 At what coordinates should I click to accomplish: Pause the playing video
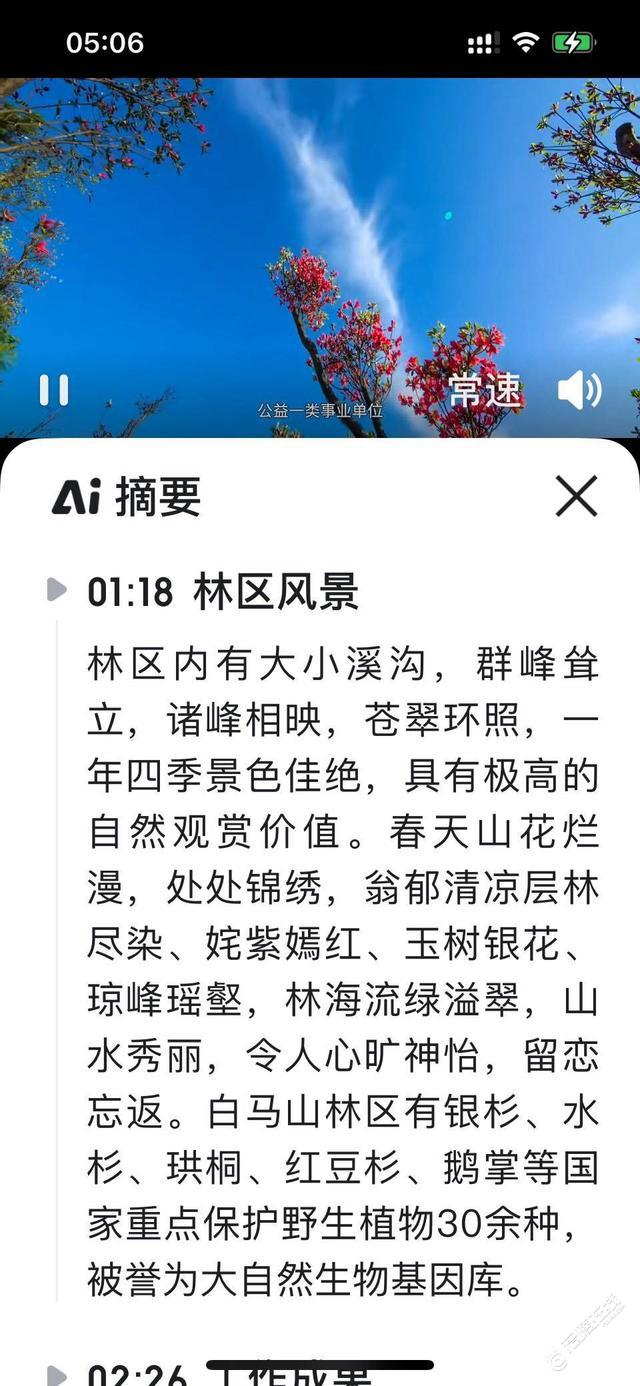[54, 389]
